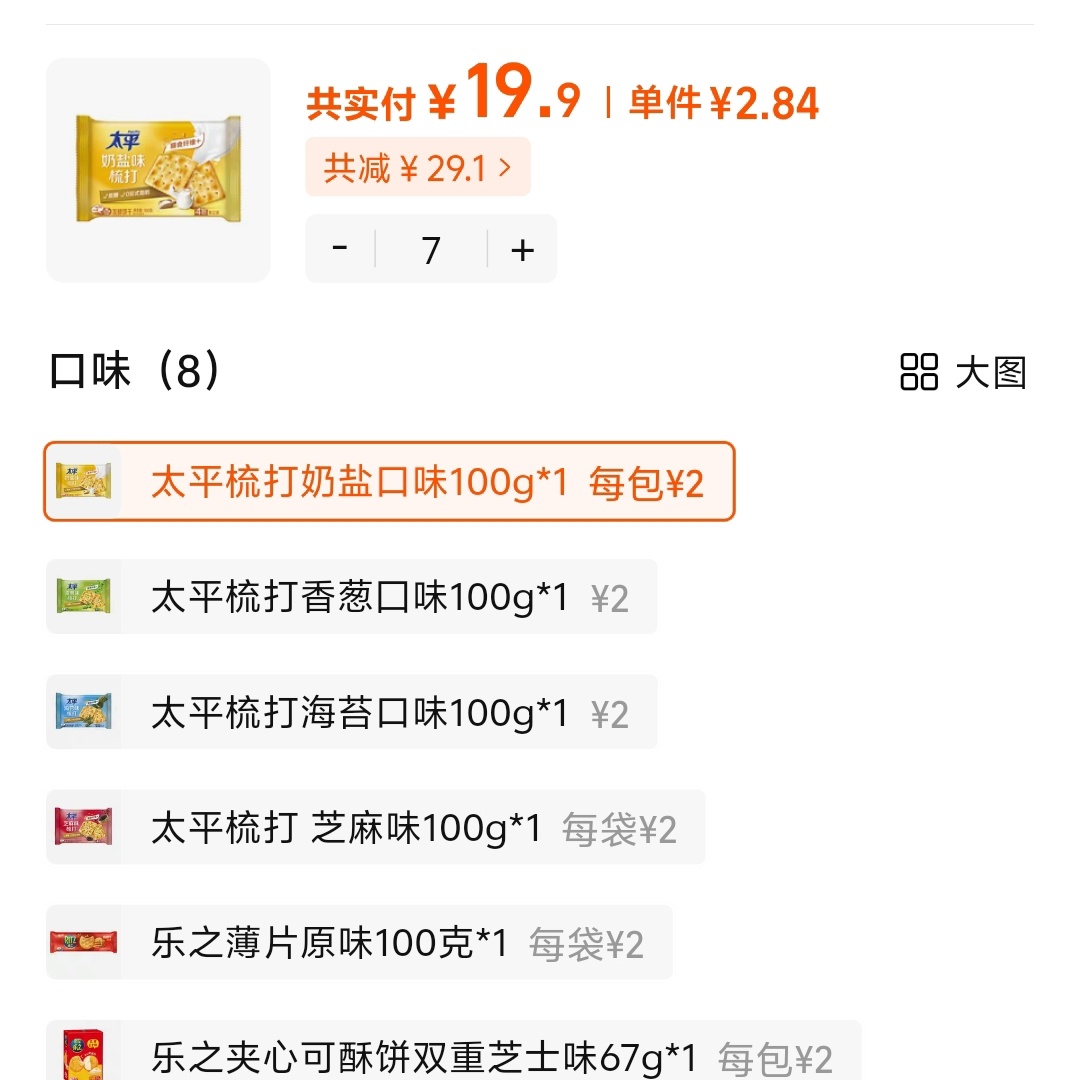
Task: Switch flavor list to 大图 view
Action: point(964,372)
